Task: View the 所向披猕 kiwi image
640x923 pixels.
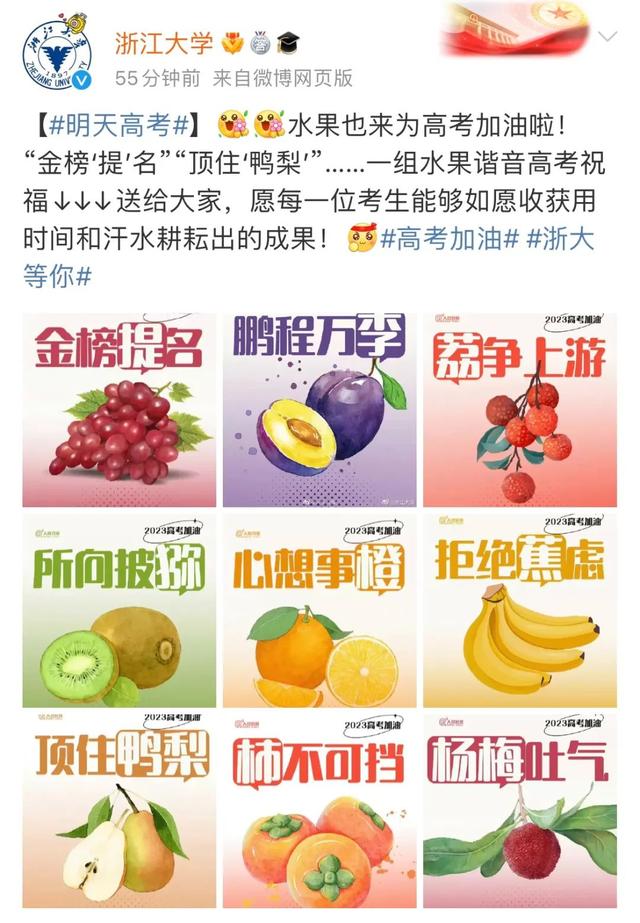Action: tap(118, 610)
